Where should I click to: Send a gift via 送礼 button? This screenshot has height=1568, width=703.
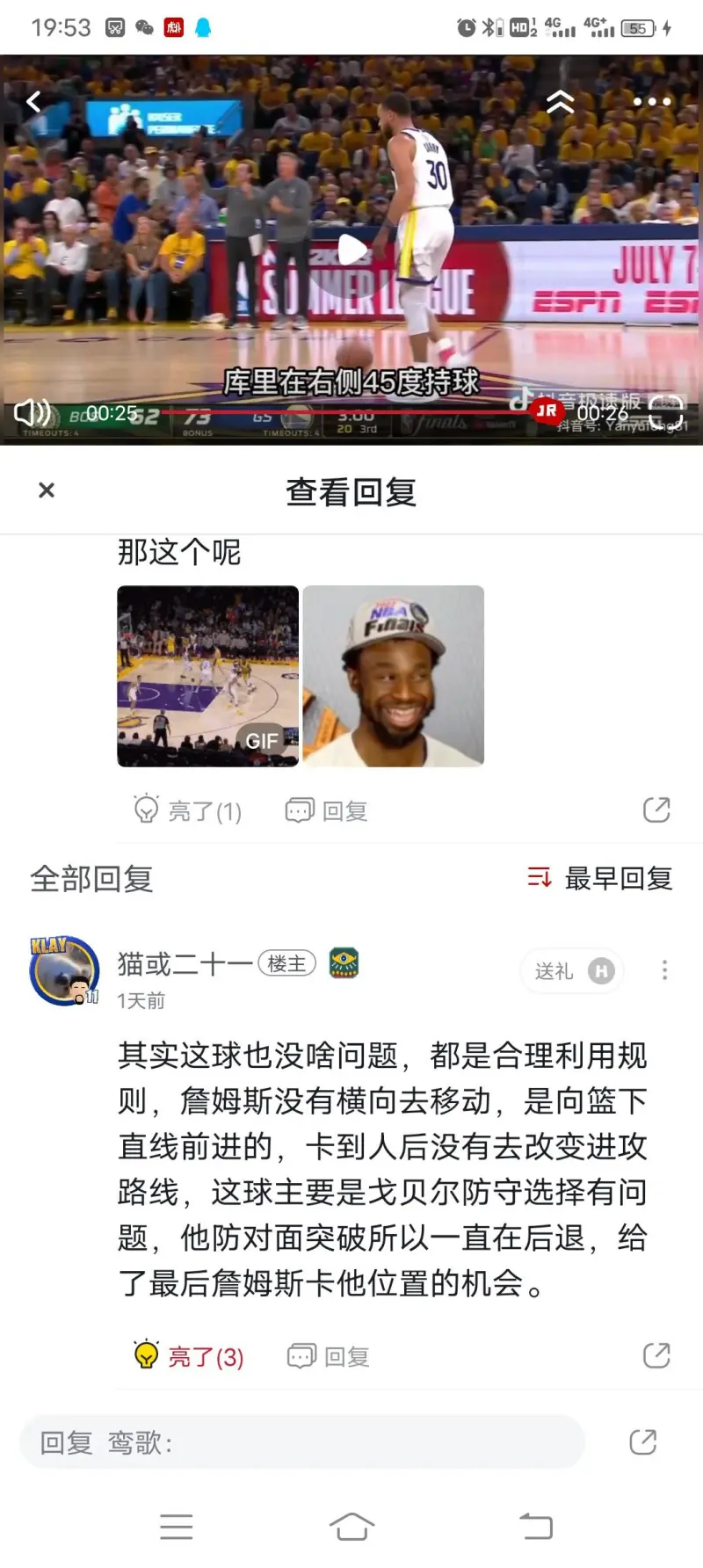pyautogui.click(x=572, y=971)
